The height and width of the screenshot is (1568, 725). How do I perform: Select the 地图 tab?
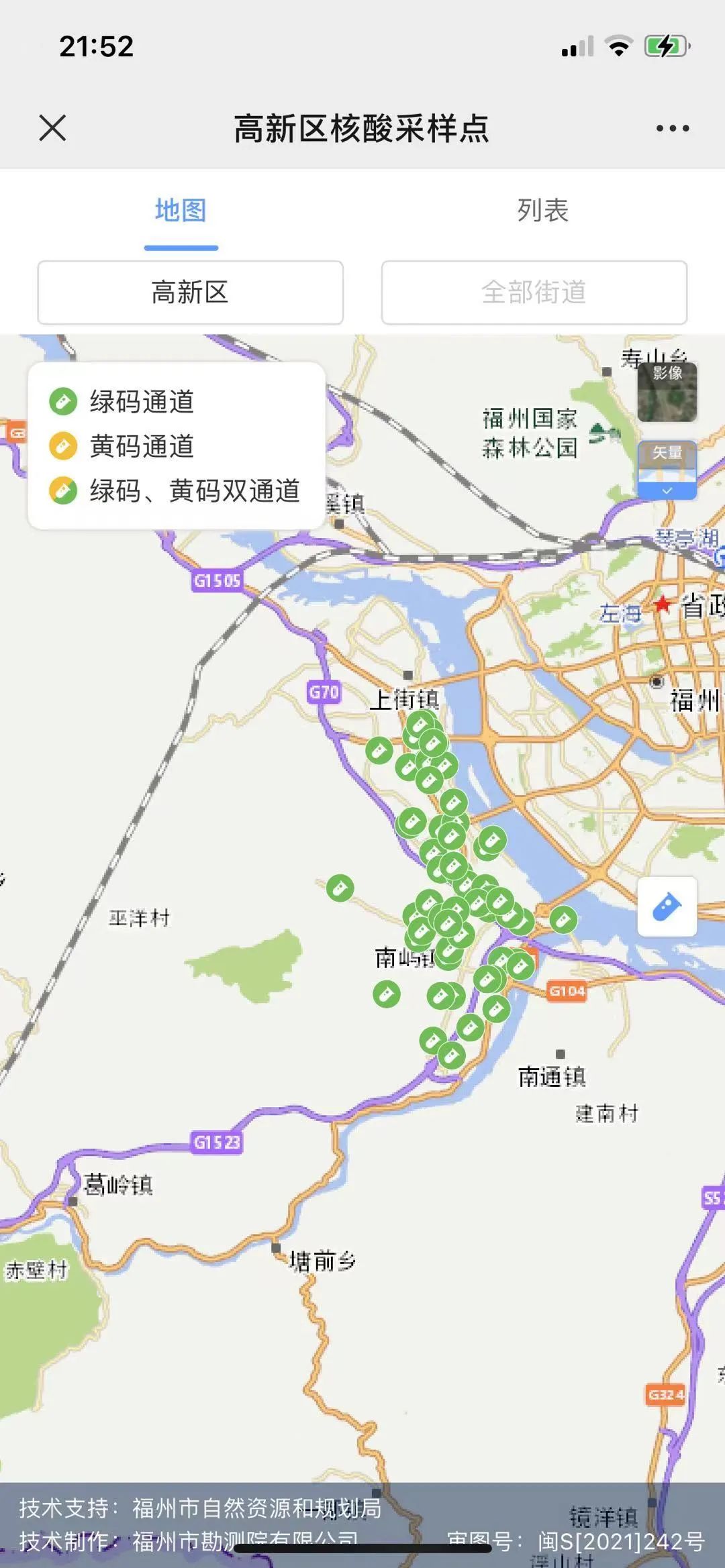(181, 211)
